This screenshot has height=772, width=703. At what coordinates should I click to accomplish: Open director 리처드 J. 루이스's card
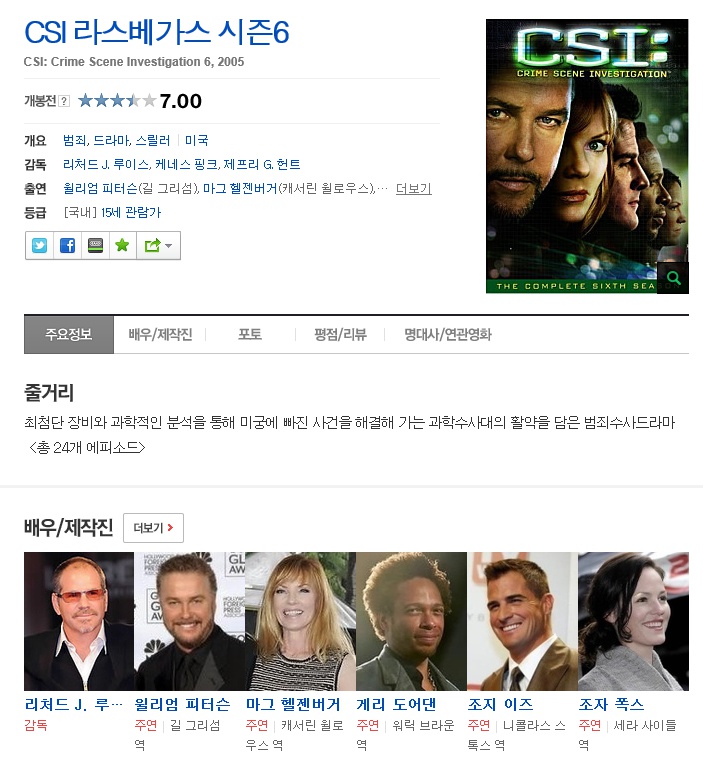[x=78, y=621]
